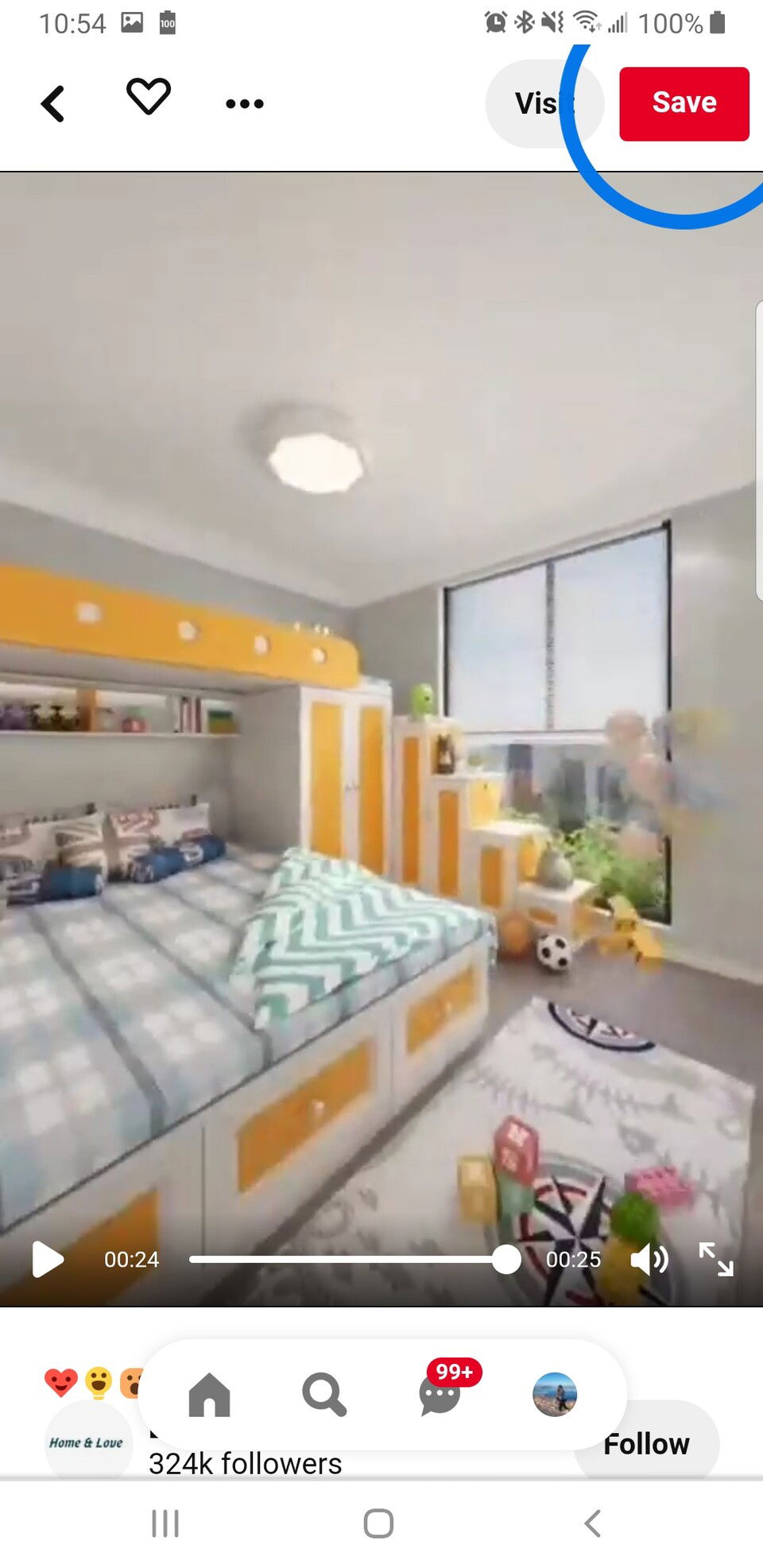Tap the video progress slider

pyautogui.click(x=350, y=1260)
